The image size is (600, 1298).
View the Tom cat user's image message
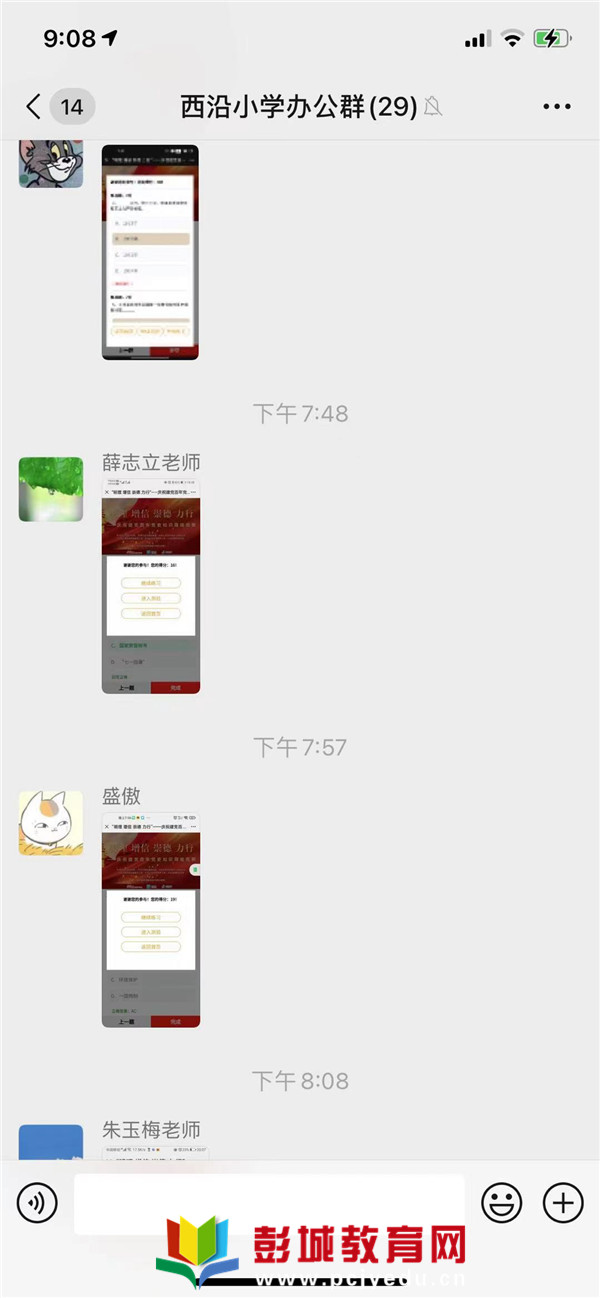(150, 252)
